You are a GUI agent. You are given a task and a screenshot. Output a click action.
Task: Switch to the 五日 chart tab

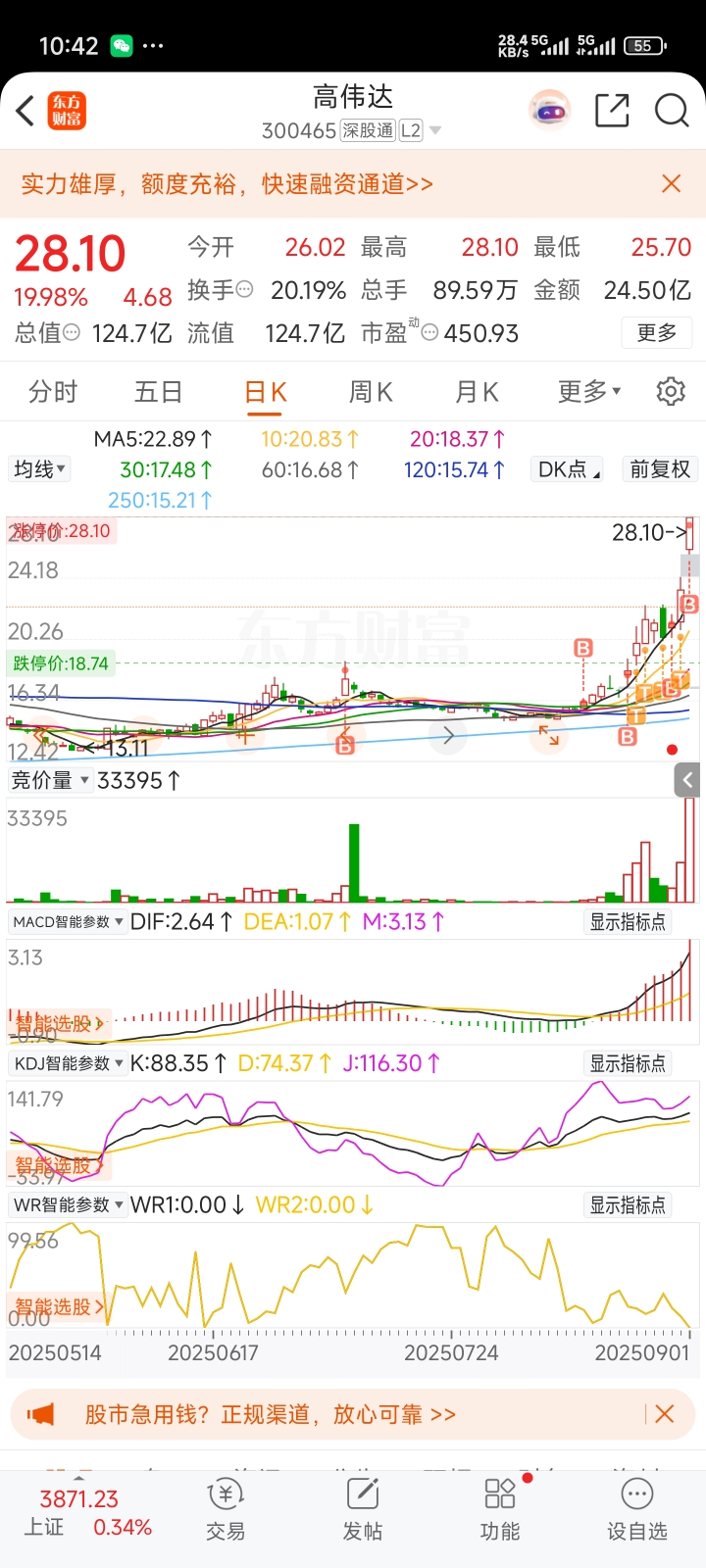point(159,392)
